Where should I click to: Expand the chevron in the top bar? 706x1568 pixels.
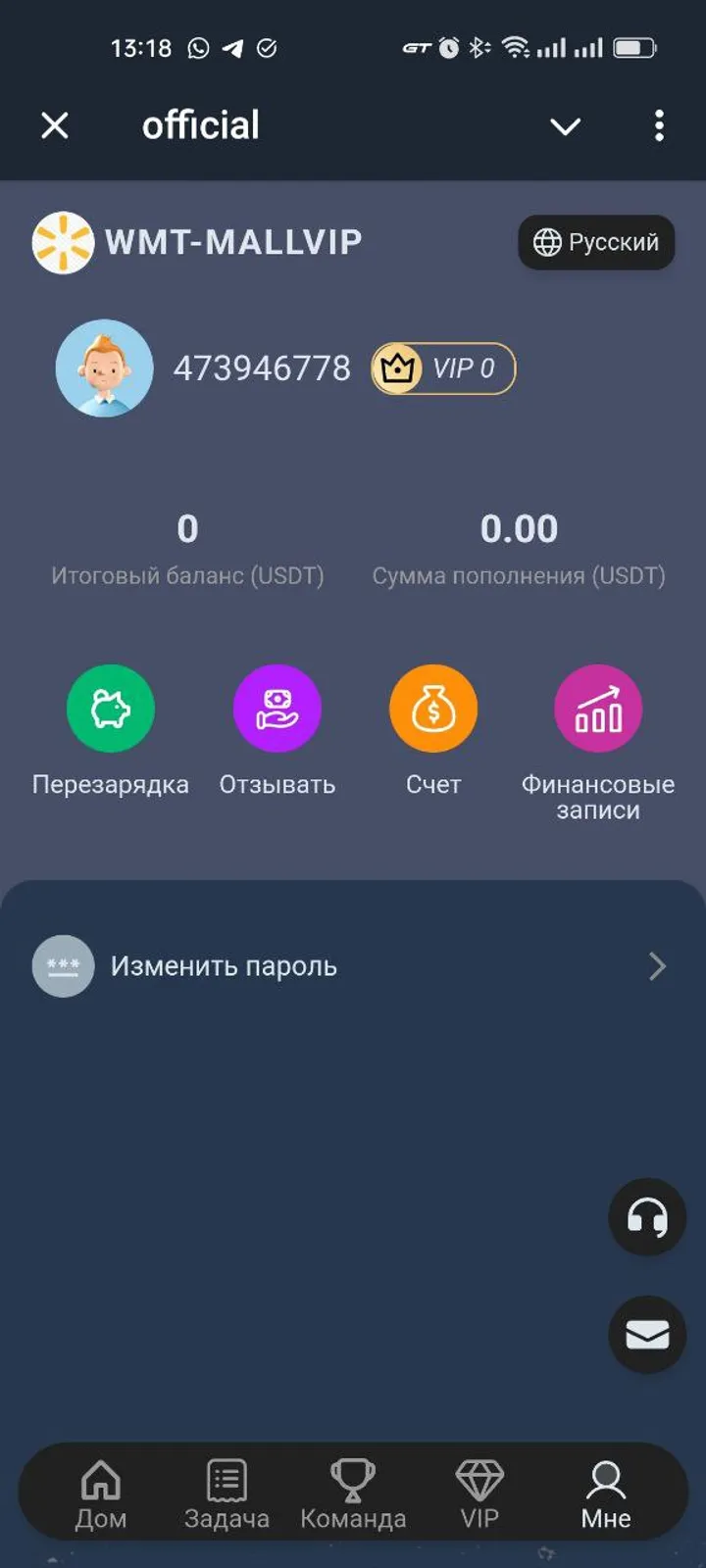566,125
